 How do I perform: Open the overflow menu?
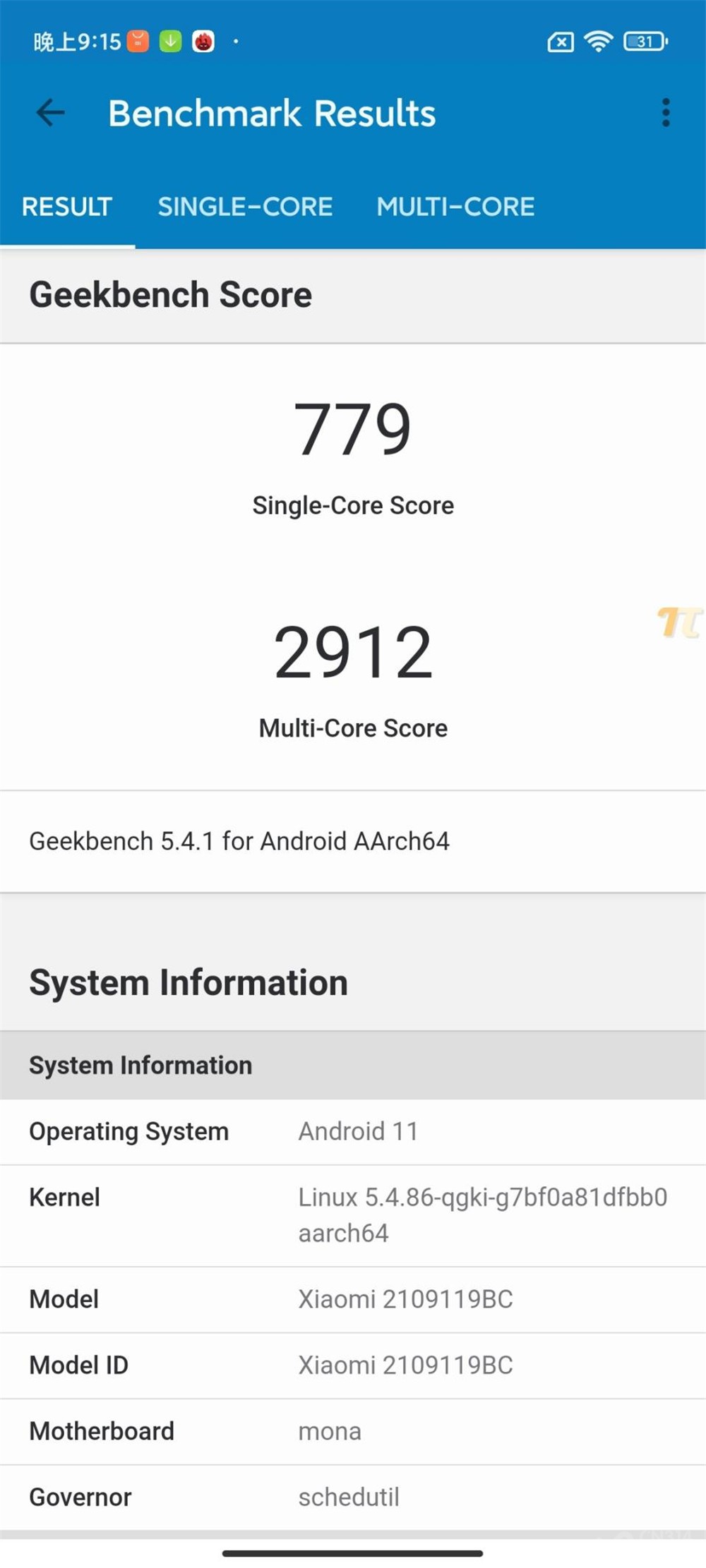click(x=665, y=113)
